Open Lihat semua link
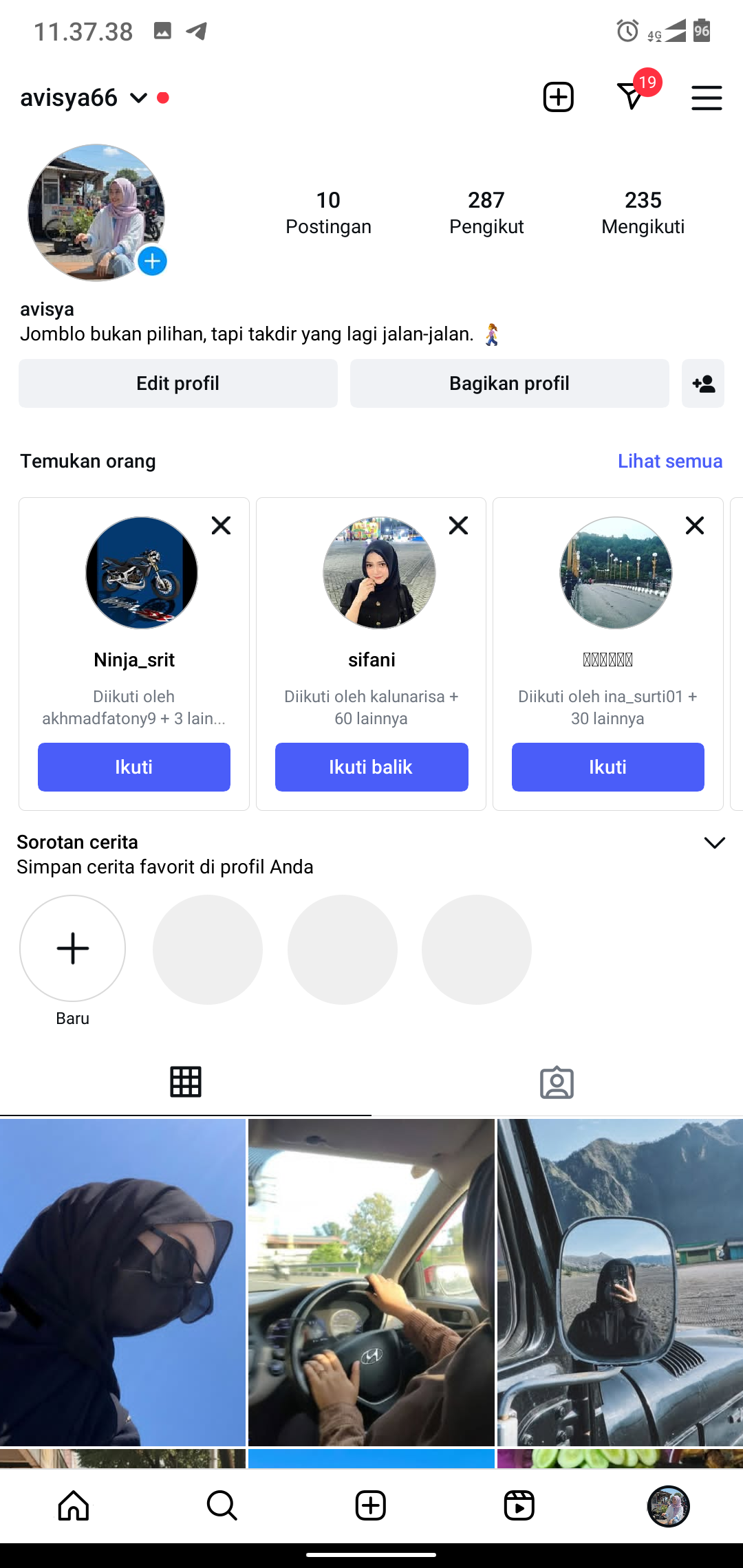 pyautogui.click(x=669, y=461)
